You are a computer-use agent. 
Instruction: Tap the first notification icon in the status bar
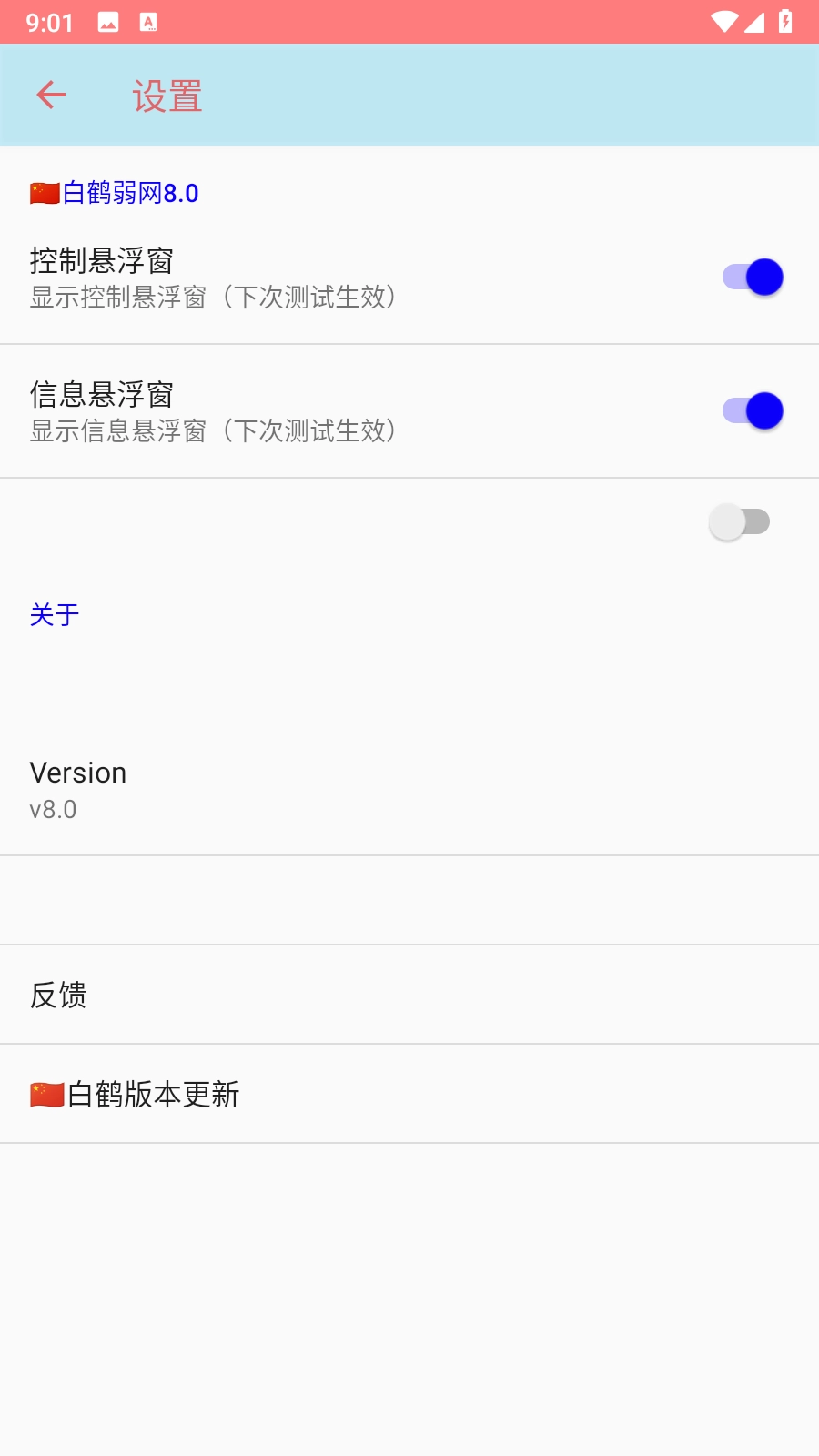coord(109,22)
